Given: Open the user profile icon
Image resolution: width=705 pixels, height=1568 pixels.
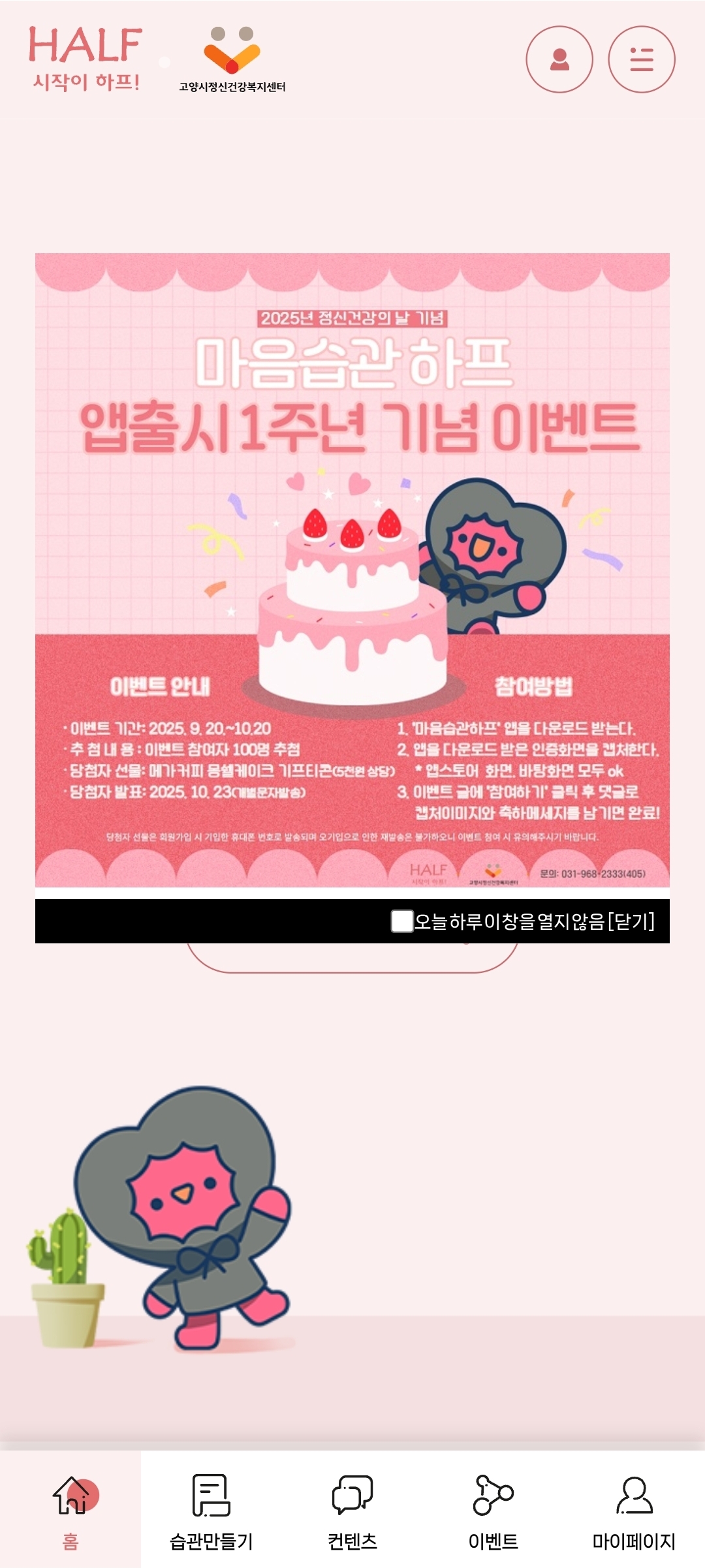Looking at the screenshot, I should (x=559, y=59).
